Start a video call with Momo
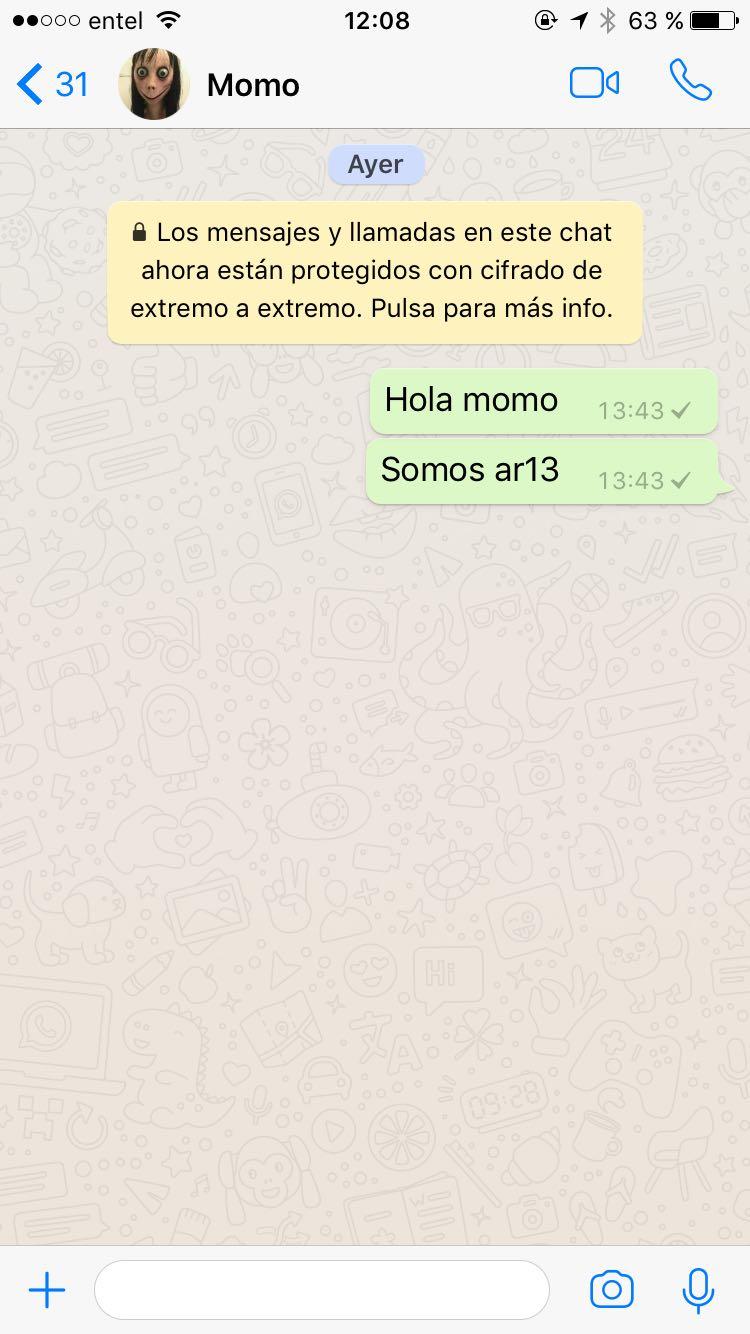The image size is (750, 1334). click(x=594, y=83)
